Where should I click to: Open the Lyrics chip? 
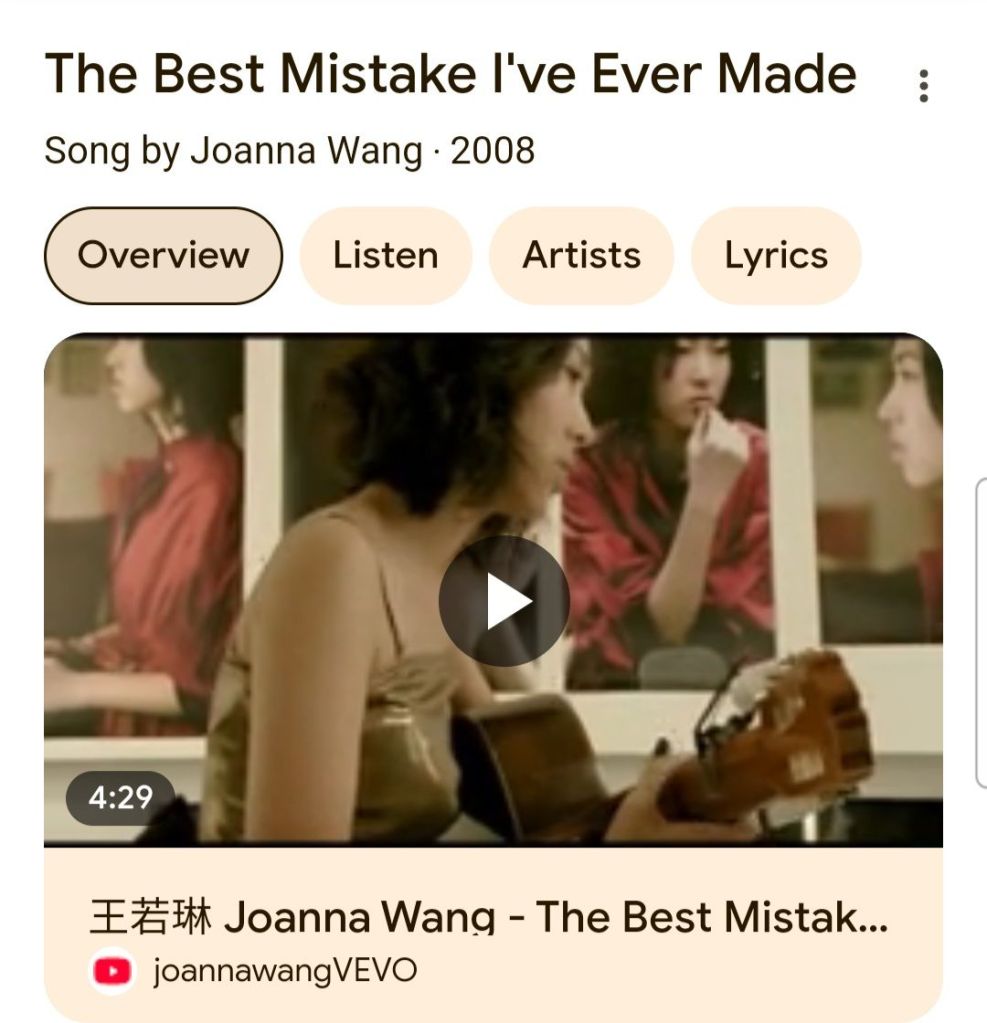click(x=776, y=255)
